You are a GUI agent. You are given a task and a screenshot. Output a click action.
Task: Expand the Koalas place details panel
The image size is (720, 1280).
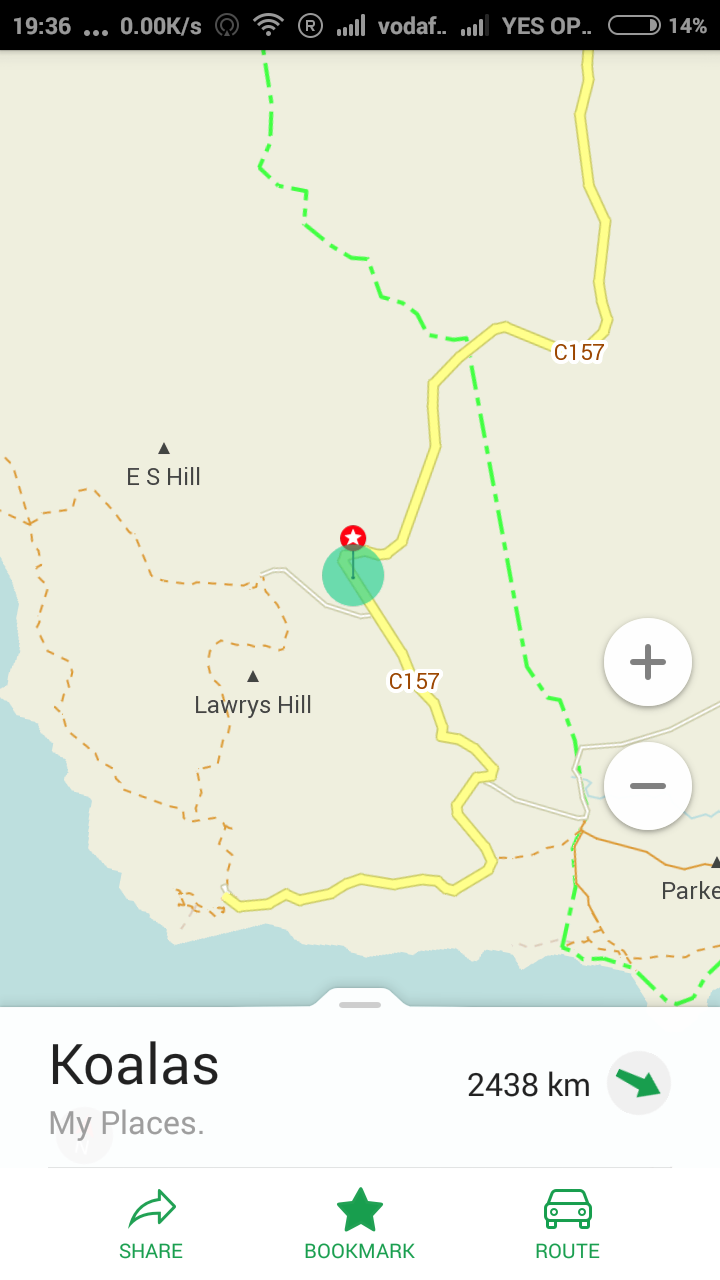click(x=360, y=1004)
